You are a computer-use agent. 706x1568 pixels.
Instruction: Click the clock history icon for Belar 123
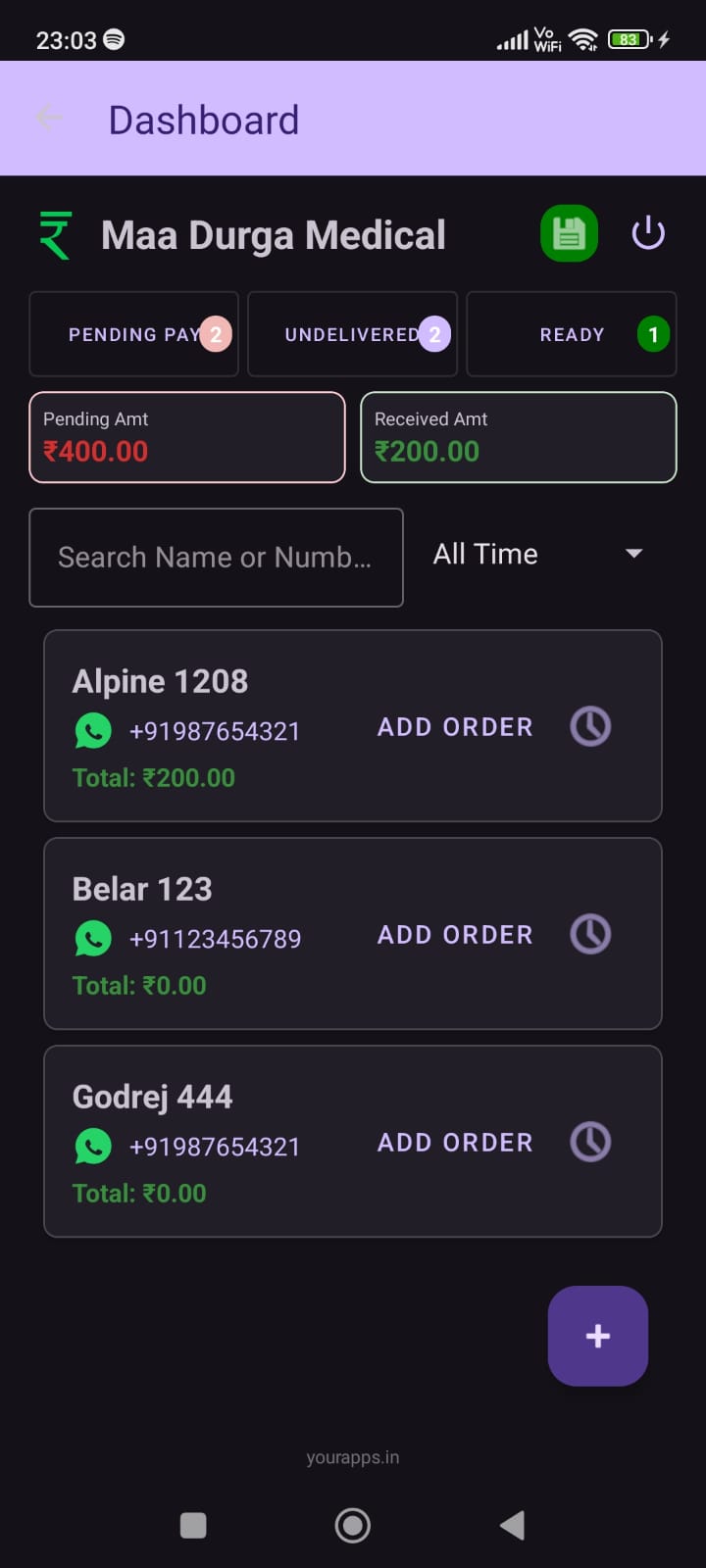(590, 934)
